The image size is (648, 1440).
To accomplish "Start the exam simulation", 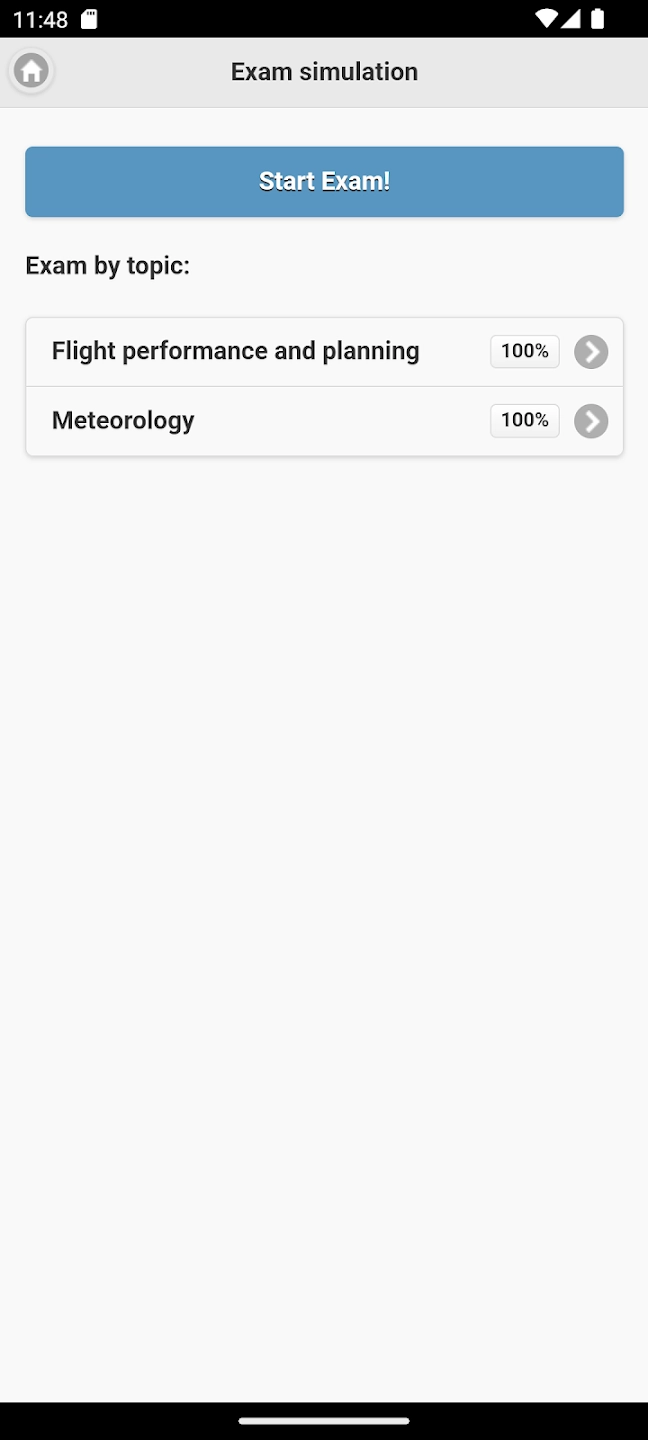I will 324,181.
